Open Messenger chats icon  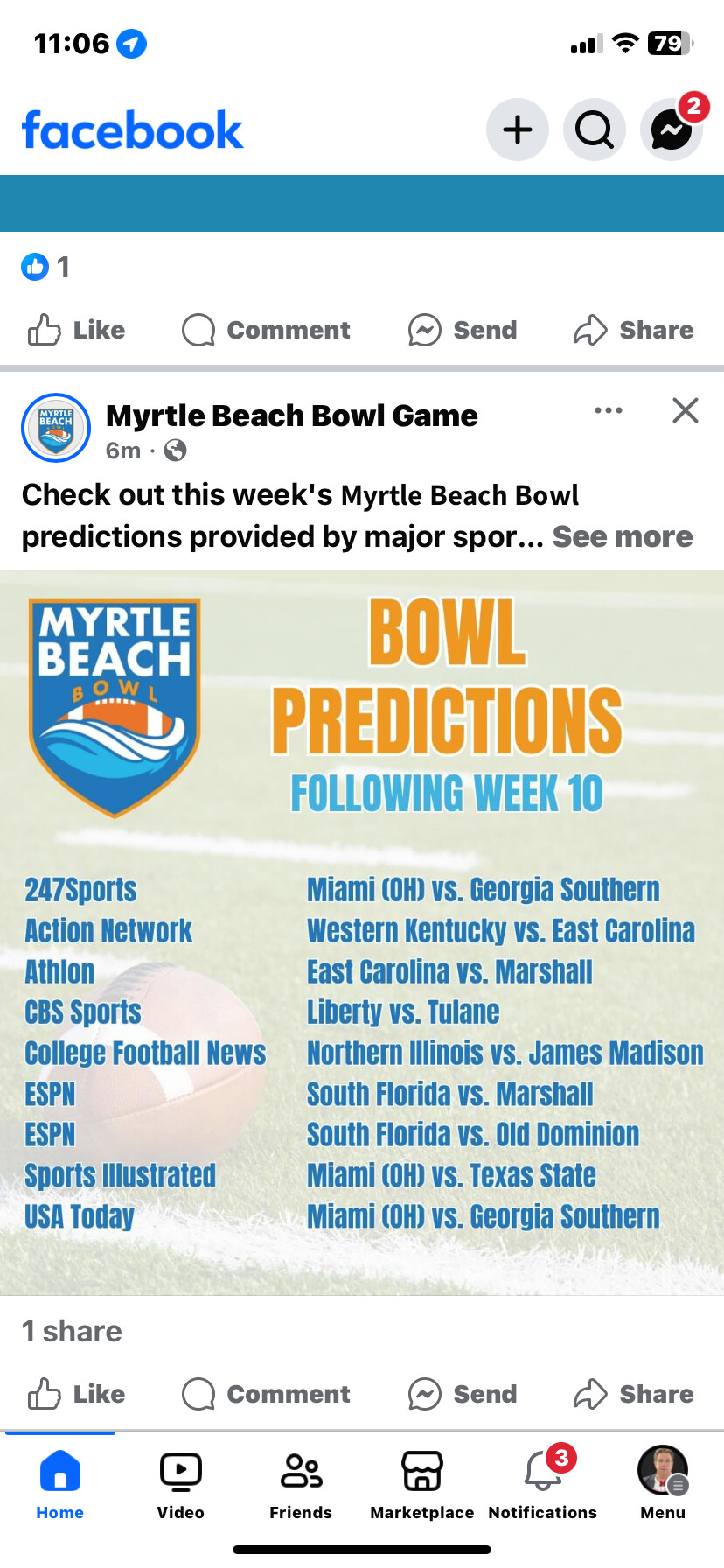tap(672, 129)
